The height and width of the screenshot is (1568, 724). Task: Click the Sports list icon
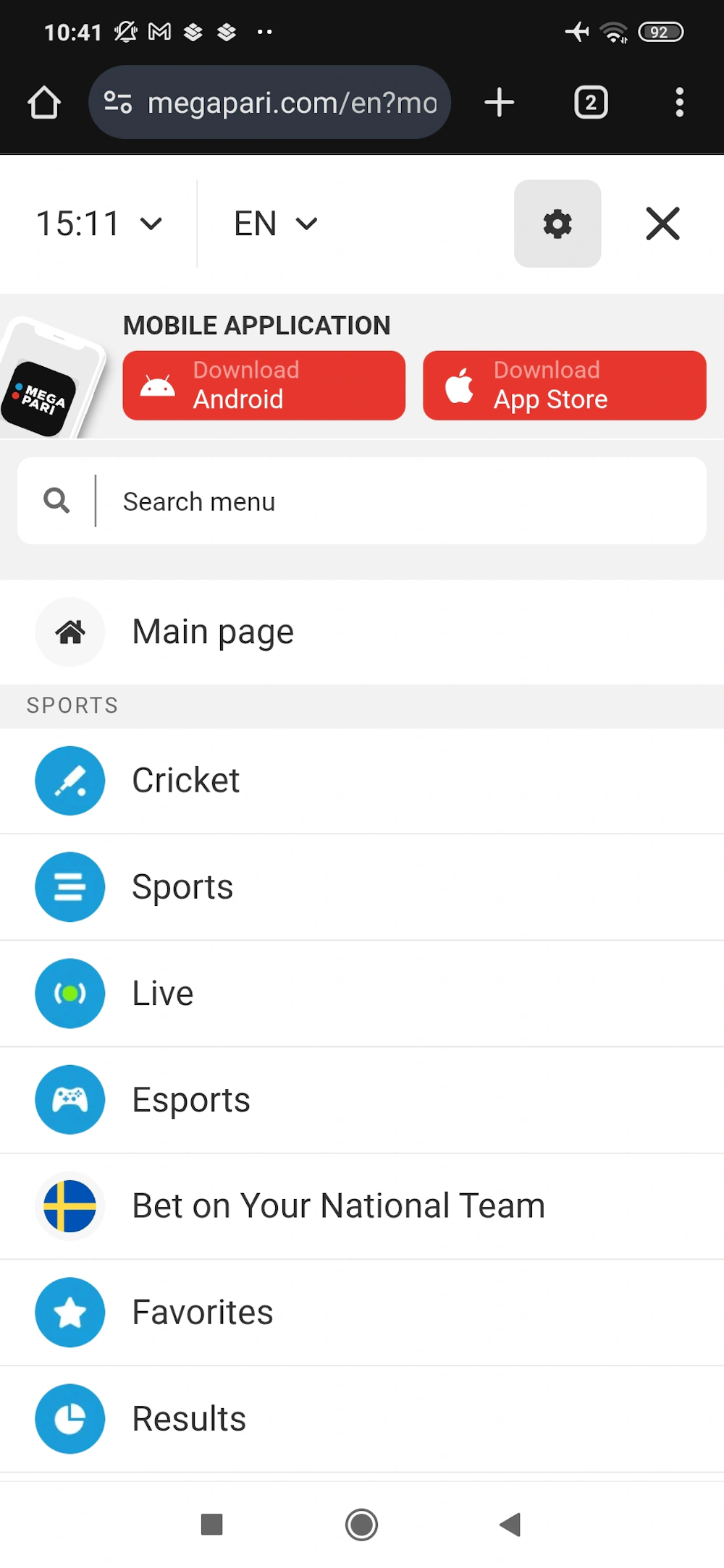pos(70,886)
